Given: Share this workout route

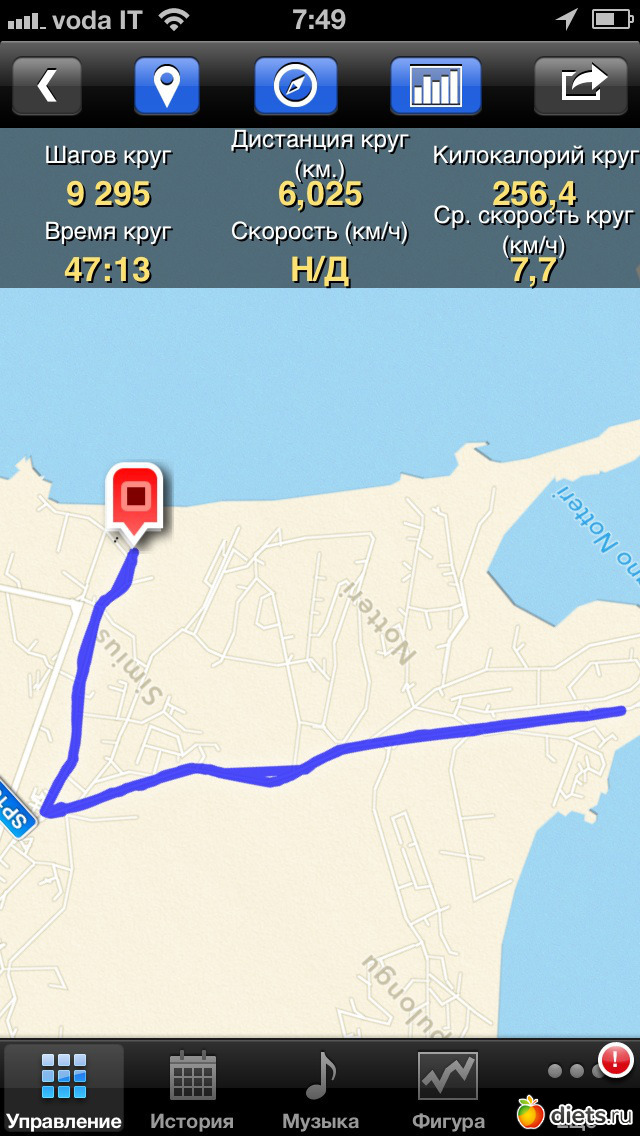Looking at the screenshot, I should 583,86.
